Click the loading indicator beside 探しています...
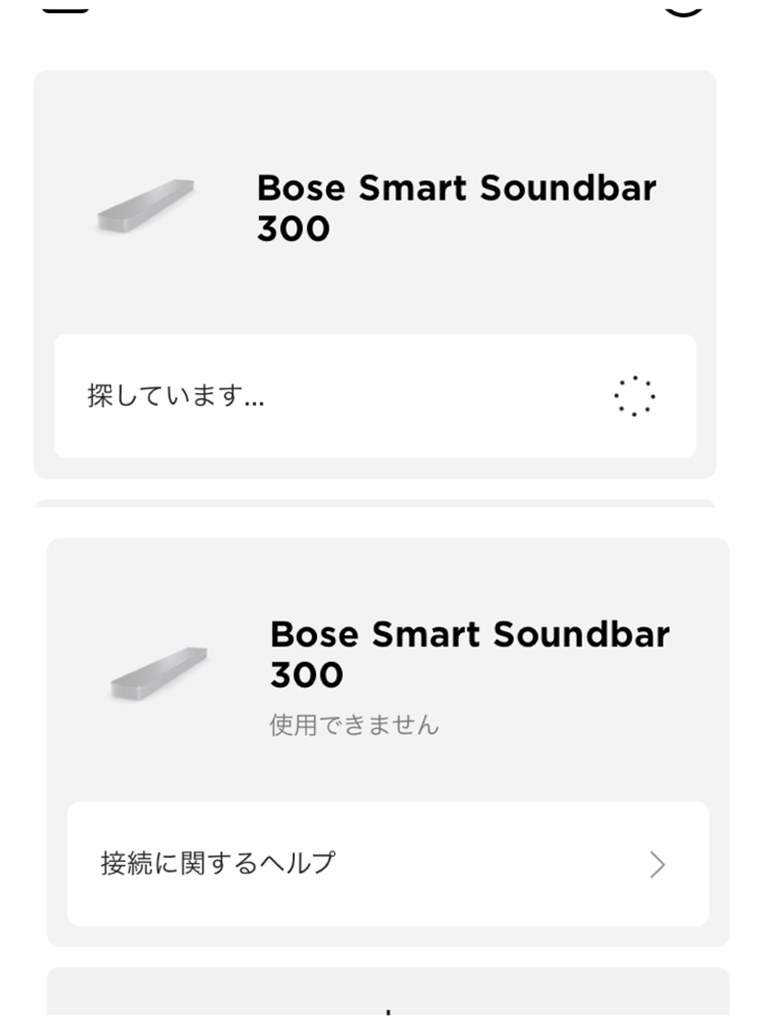Viewport: 768px width, 1024px height. coord(635,394)
